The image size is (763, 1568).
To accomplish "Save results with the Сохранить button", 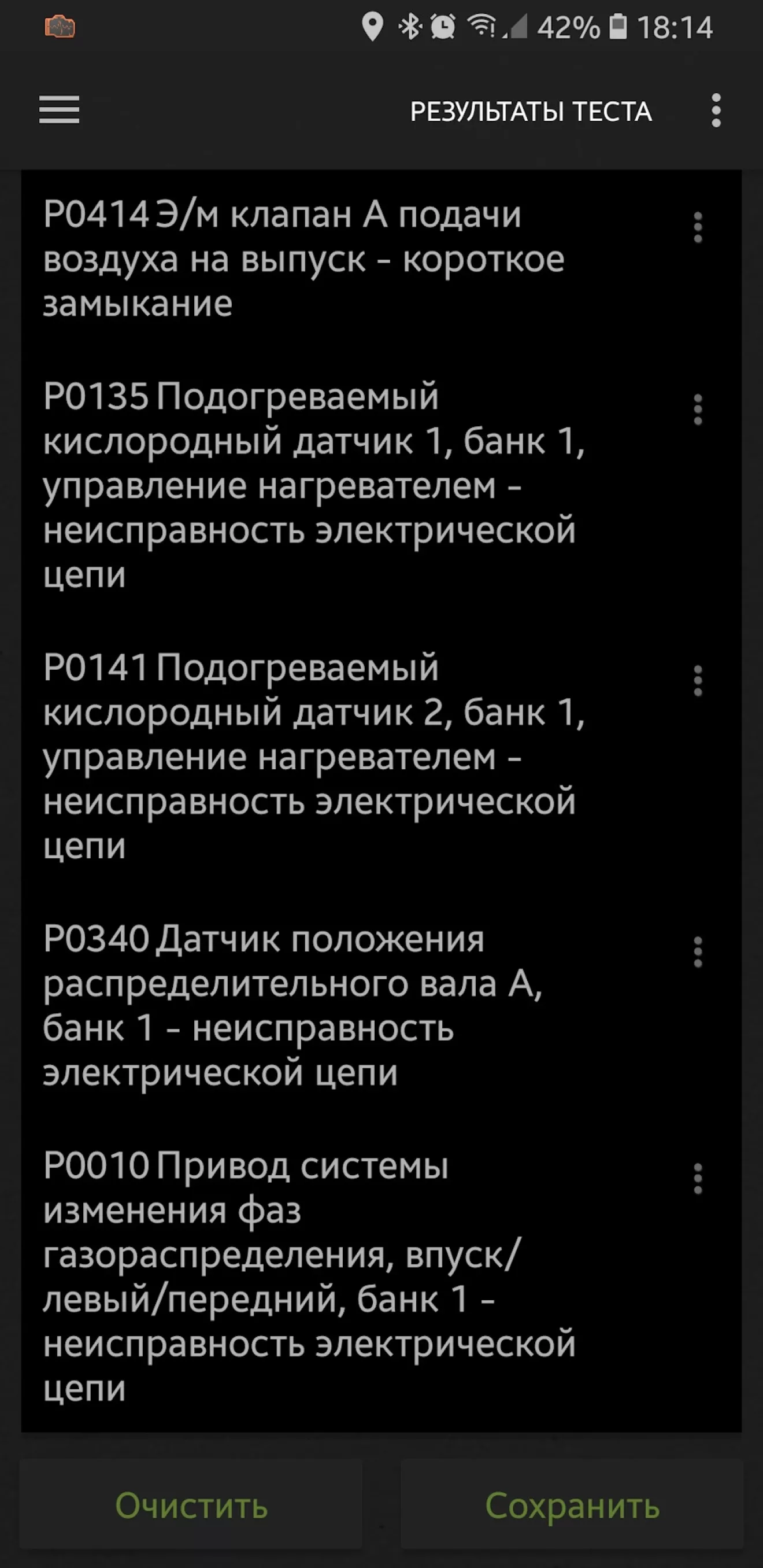I will (572, 1505).
